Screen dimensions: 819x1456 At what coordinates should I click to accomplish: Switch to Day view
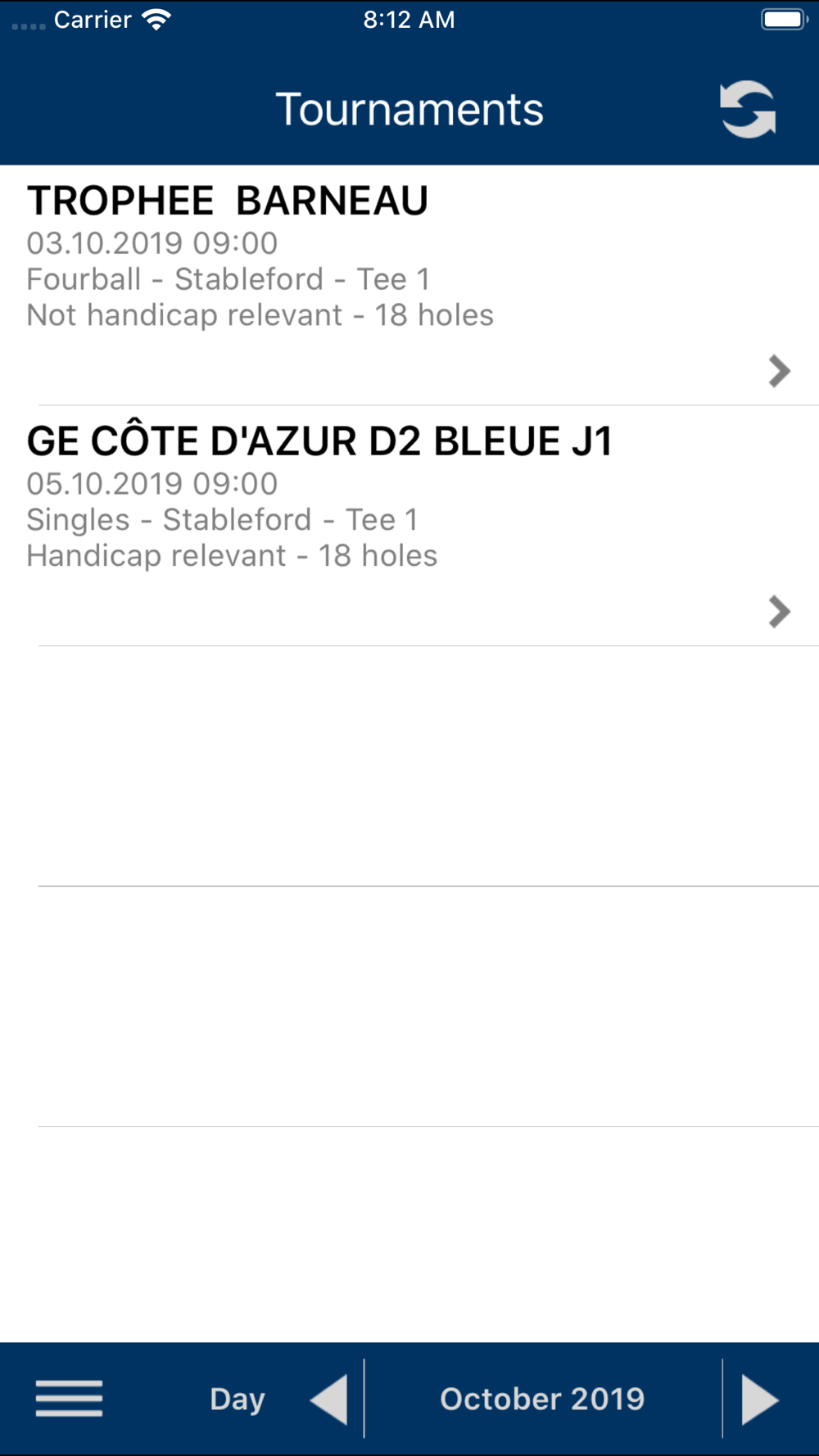click(x=238, y=1399)
